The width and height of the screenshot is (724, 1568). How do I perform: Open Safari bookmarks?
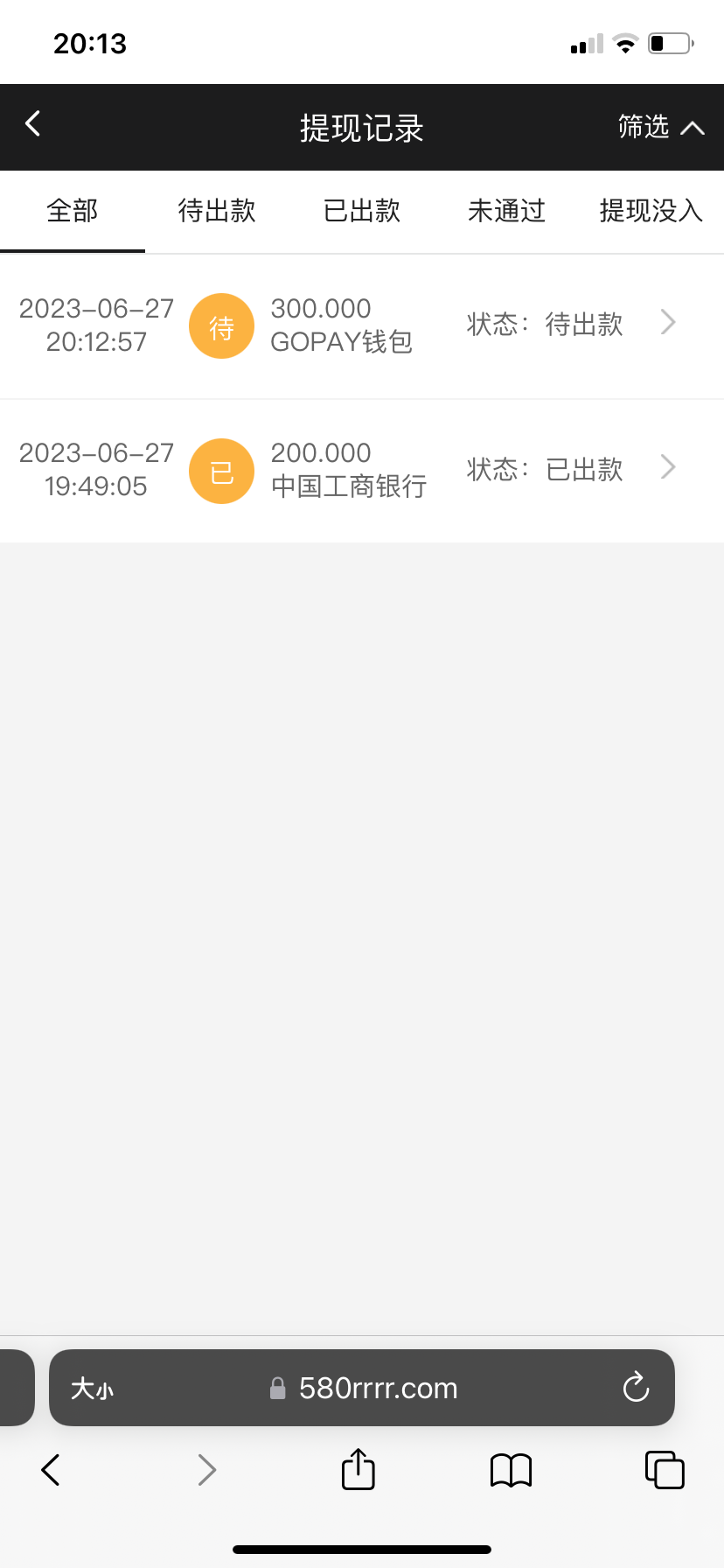pyautogui.click(x=512, y=1470)
